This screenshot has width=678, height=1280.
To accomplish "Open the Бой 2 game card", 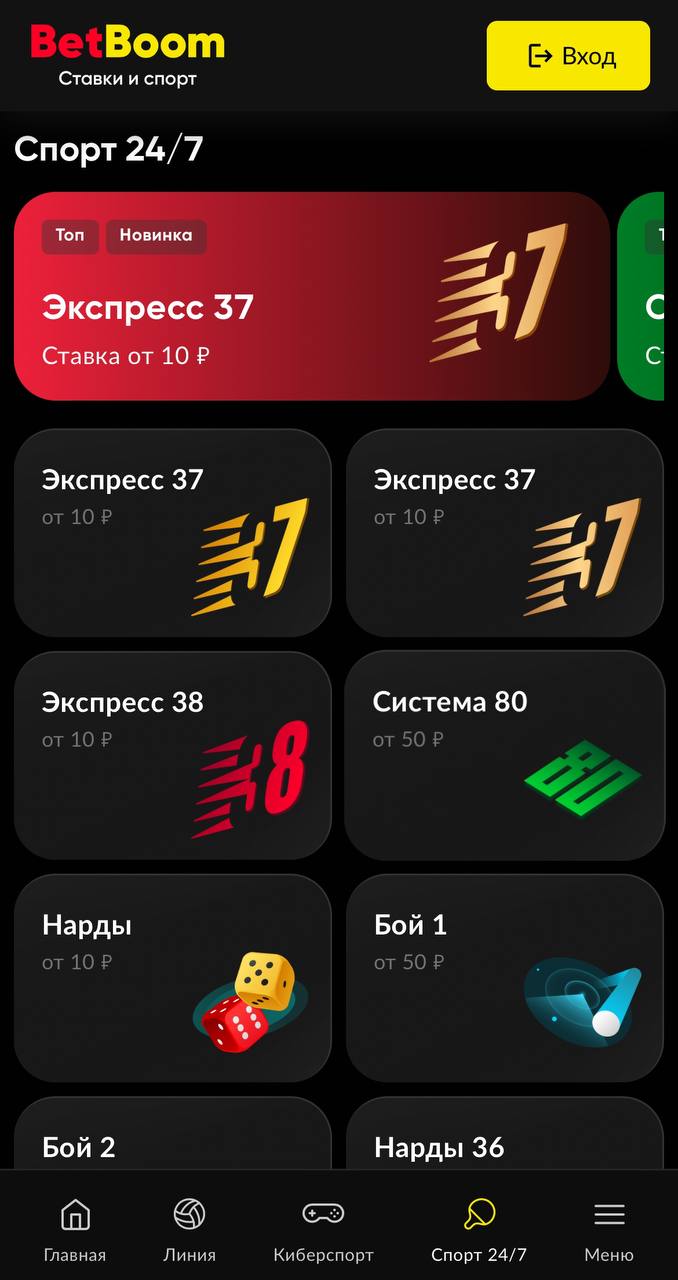I will tap(172, 1133).
